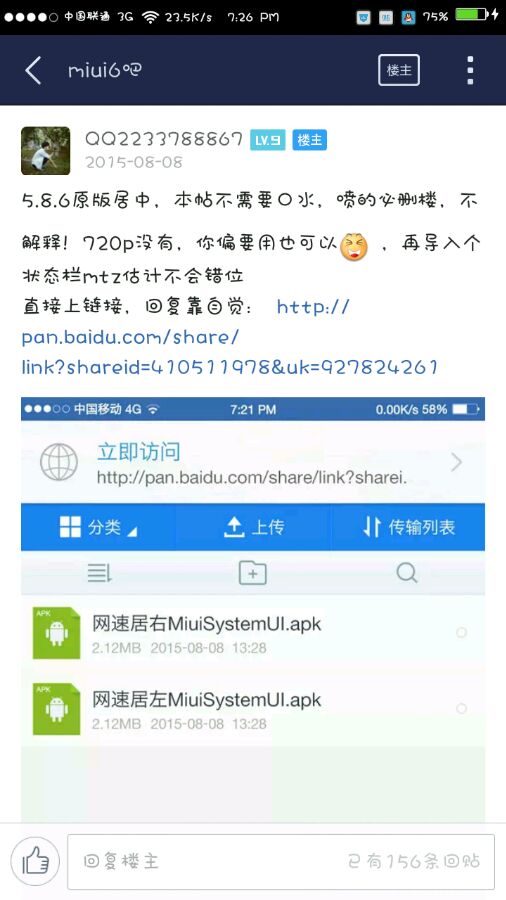The height and width of the screenshot is (900, 506).
Task: Tap the 回复楼主 reply field
Action: coord(281,862)
